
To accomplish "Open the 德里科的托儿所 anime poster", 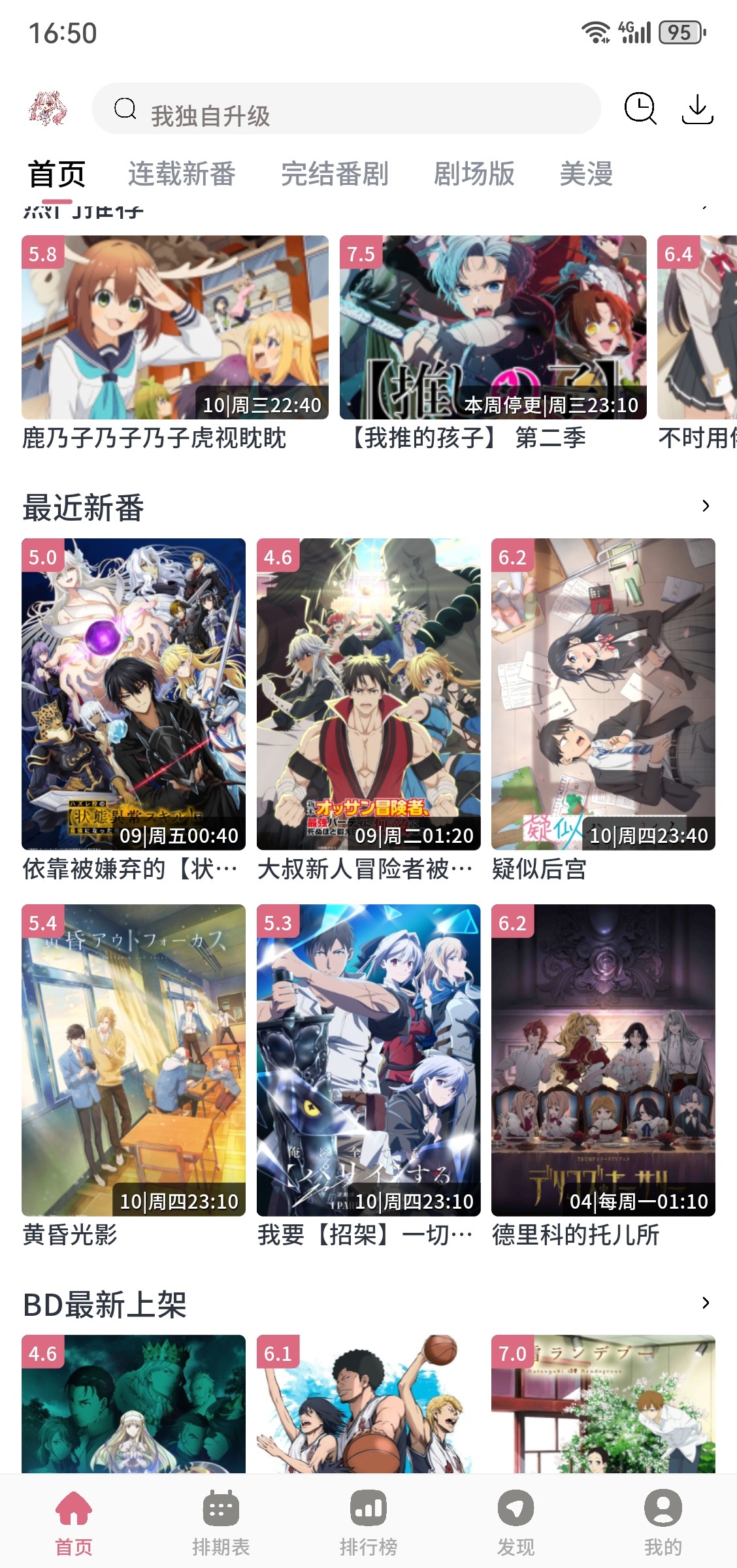I will 603,1060.
